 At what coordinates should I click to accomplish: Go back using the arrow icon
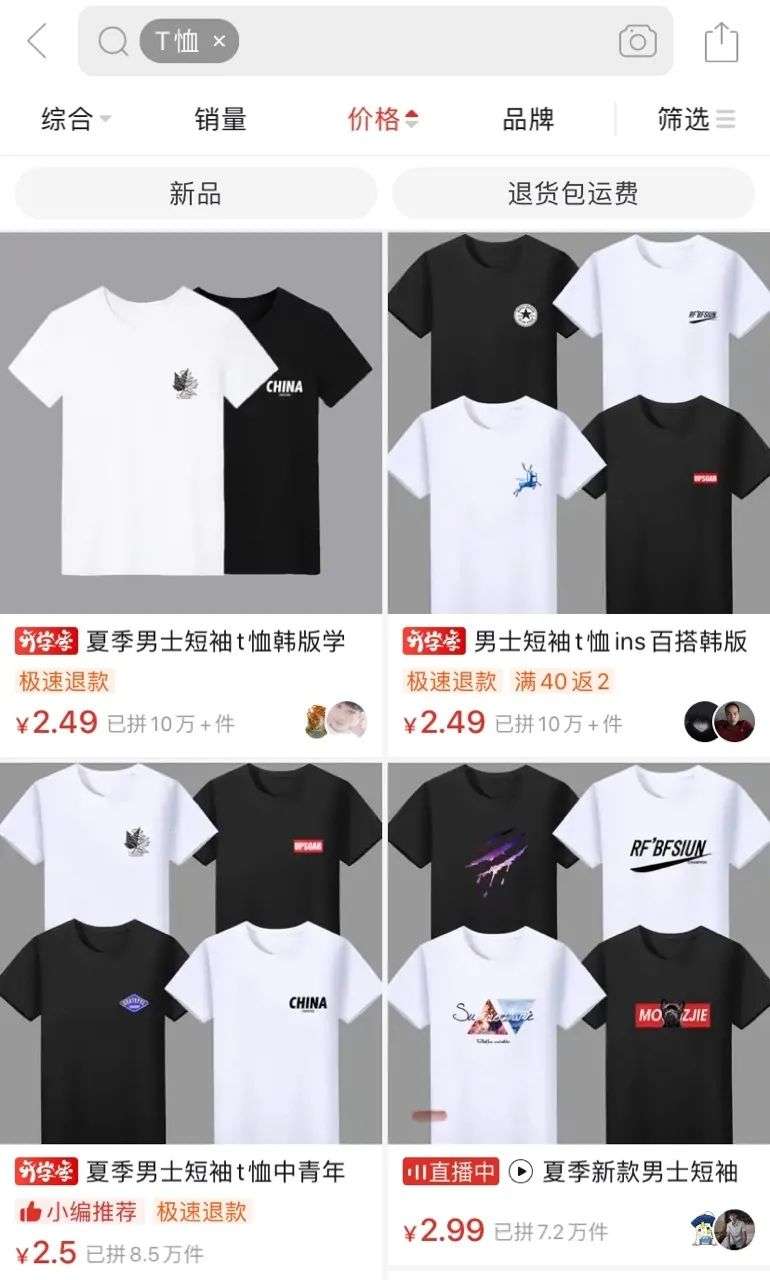(38, 42)
